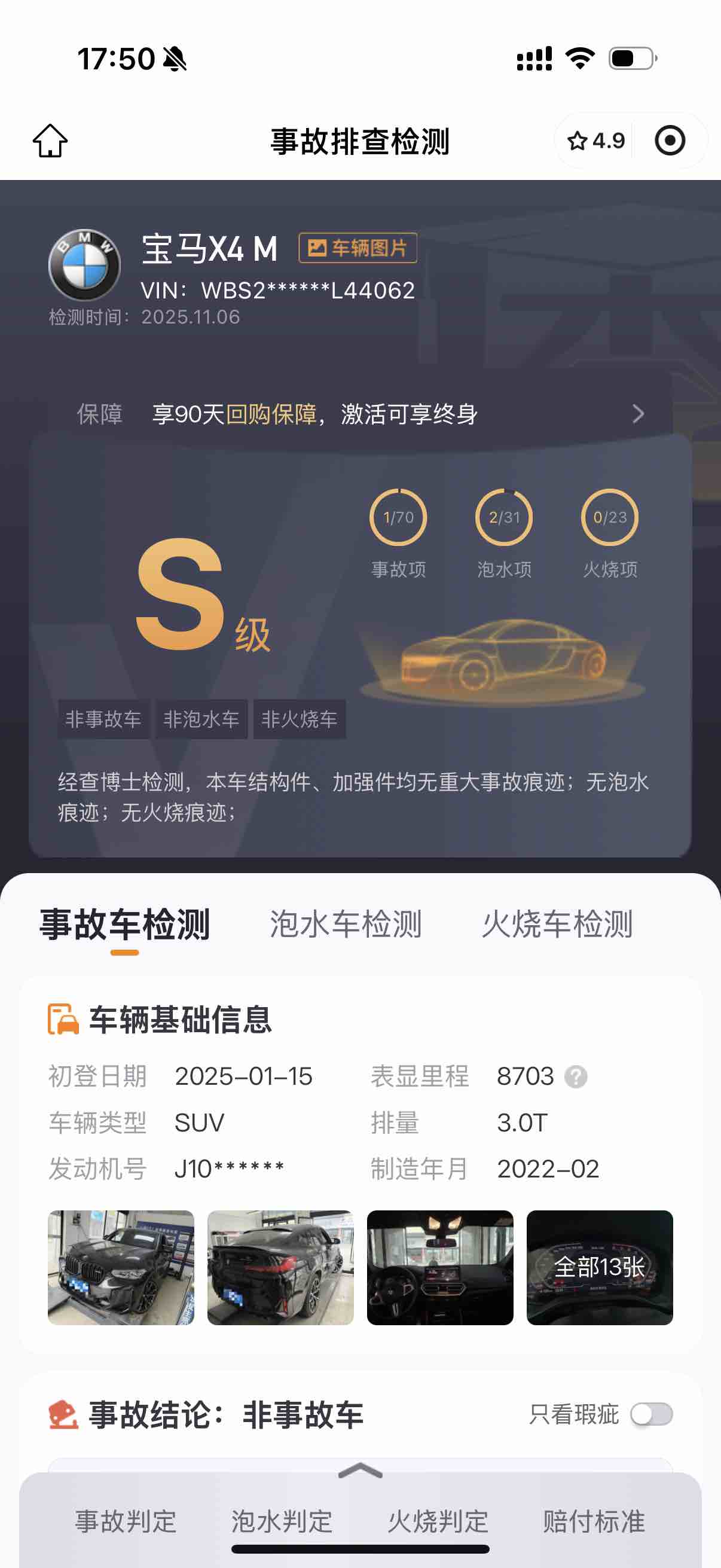
Task: Open the 4.9 star rating
Action: [595, 141]
